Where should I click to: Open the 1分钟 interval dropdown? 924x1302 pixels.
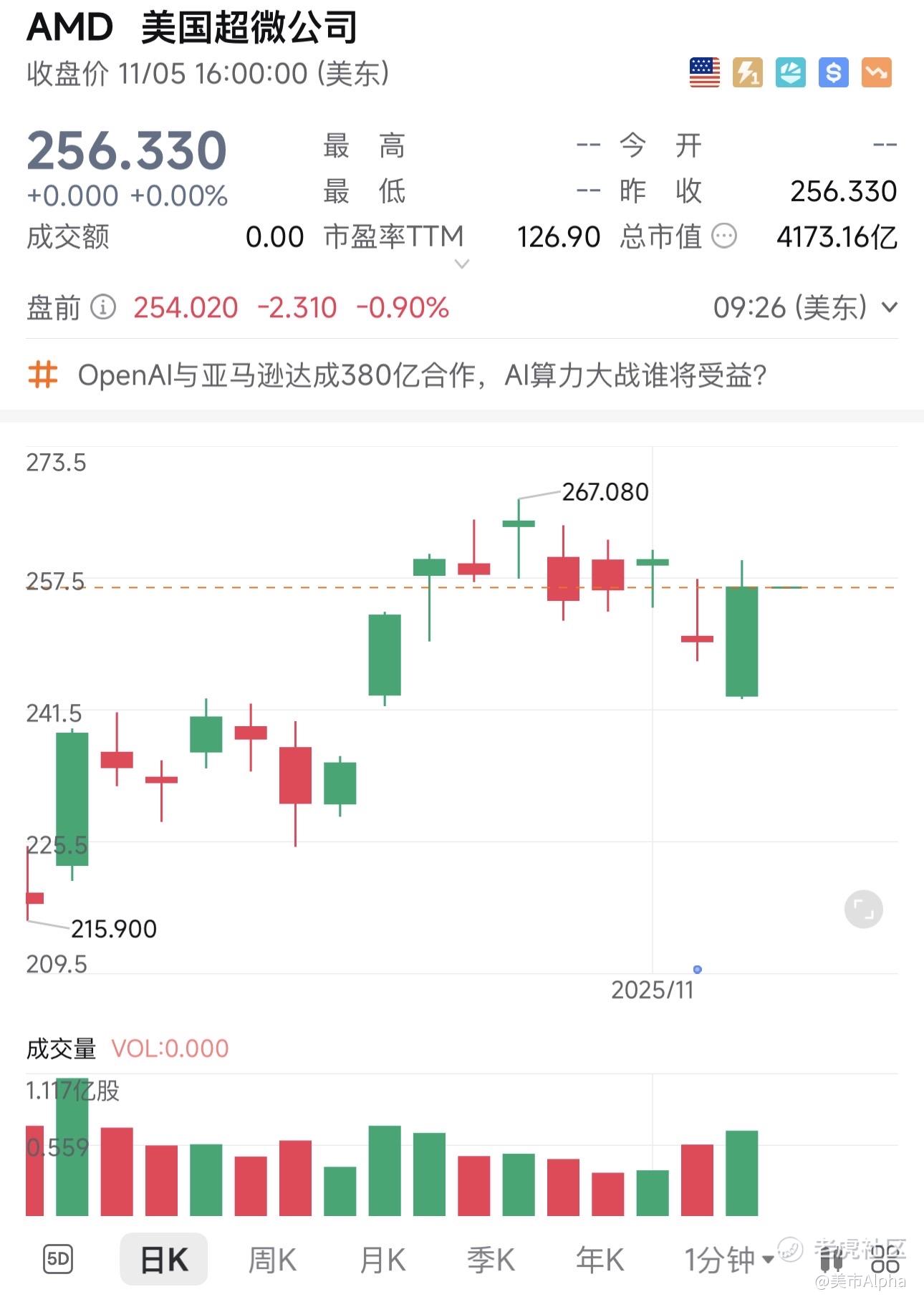coord(728,1259)
